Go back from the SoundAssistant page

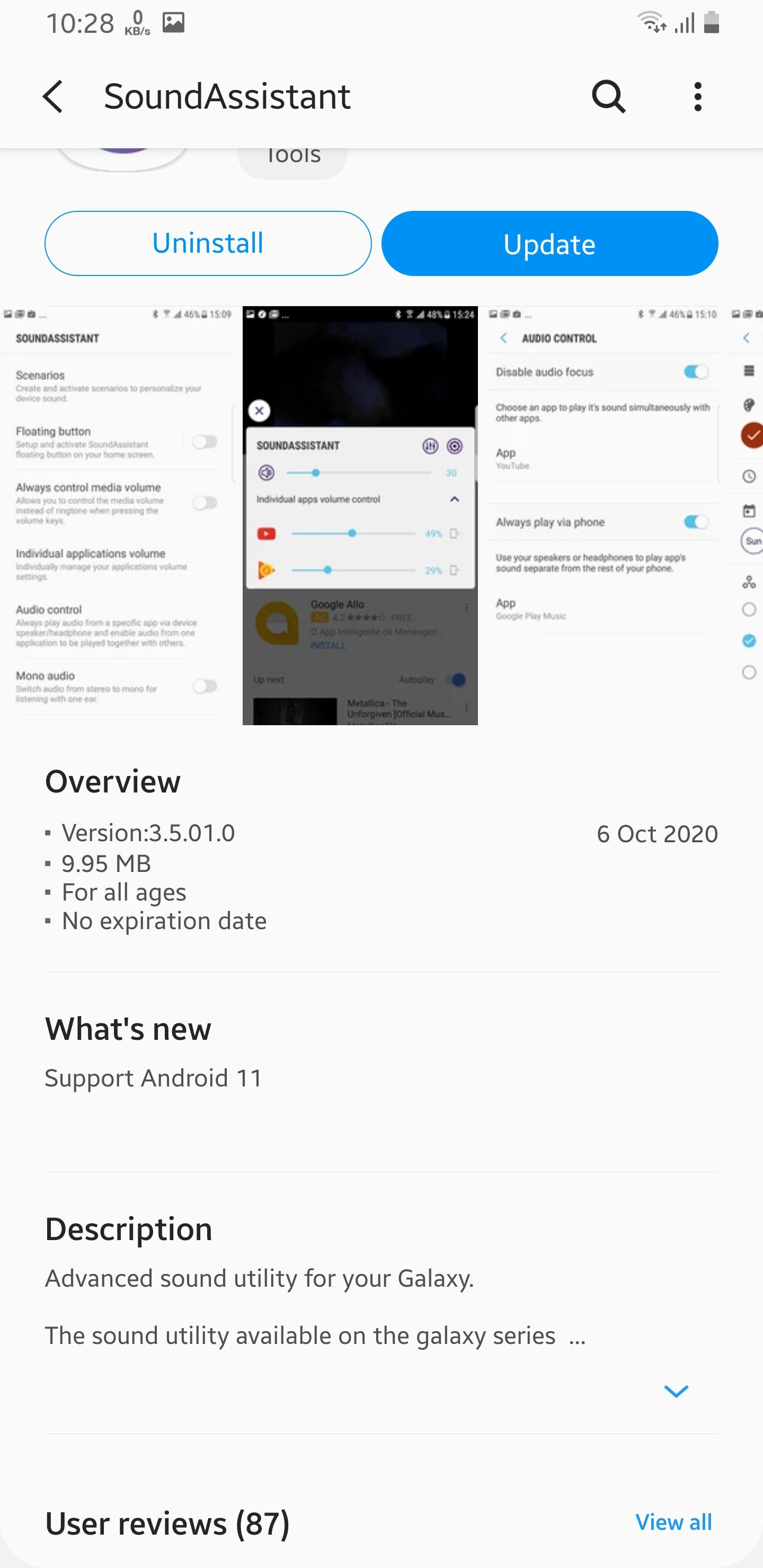(53, 97)
